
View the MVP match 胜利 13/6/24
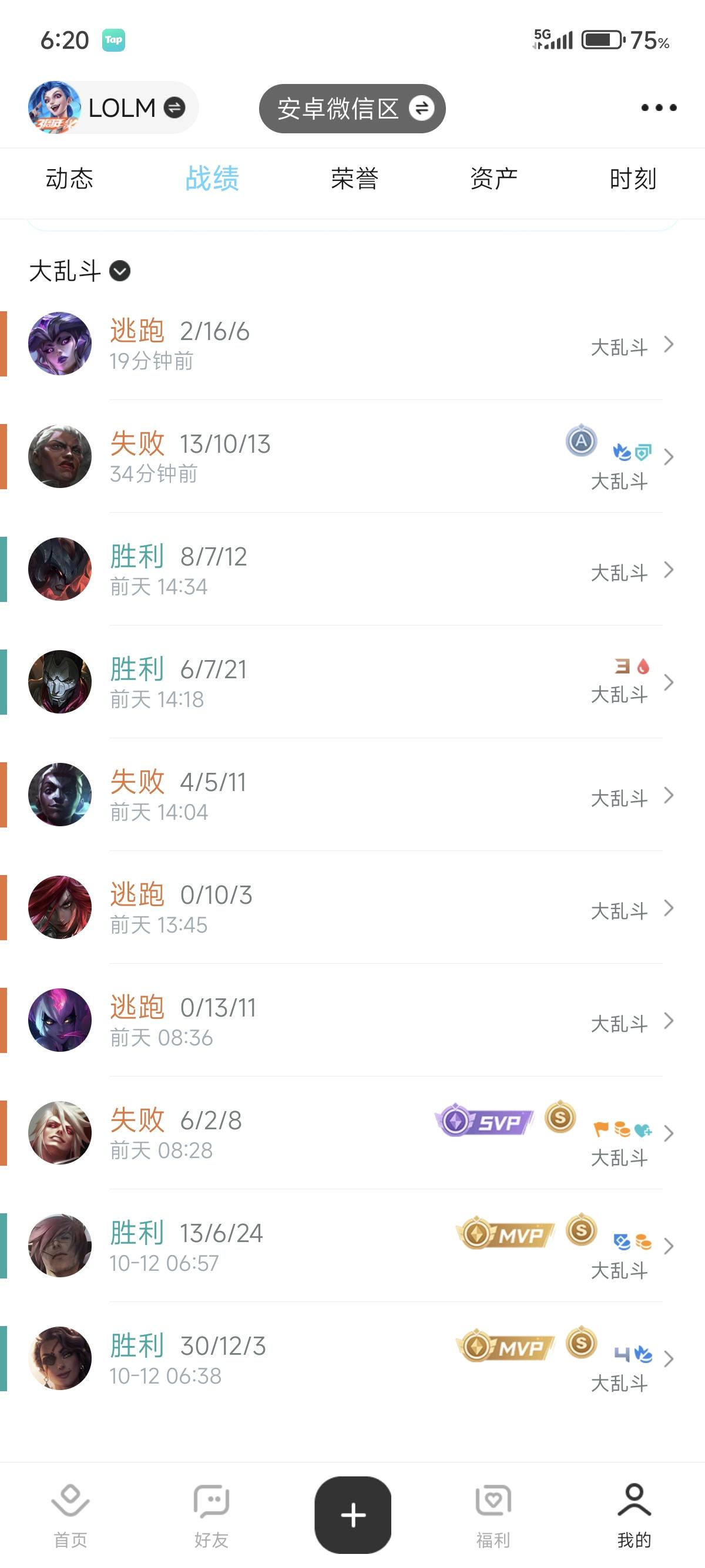click(353, 1246)
